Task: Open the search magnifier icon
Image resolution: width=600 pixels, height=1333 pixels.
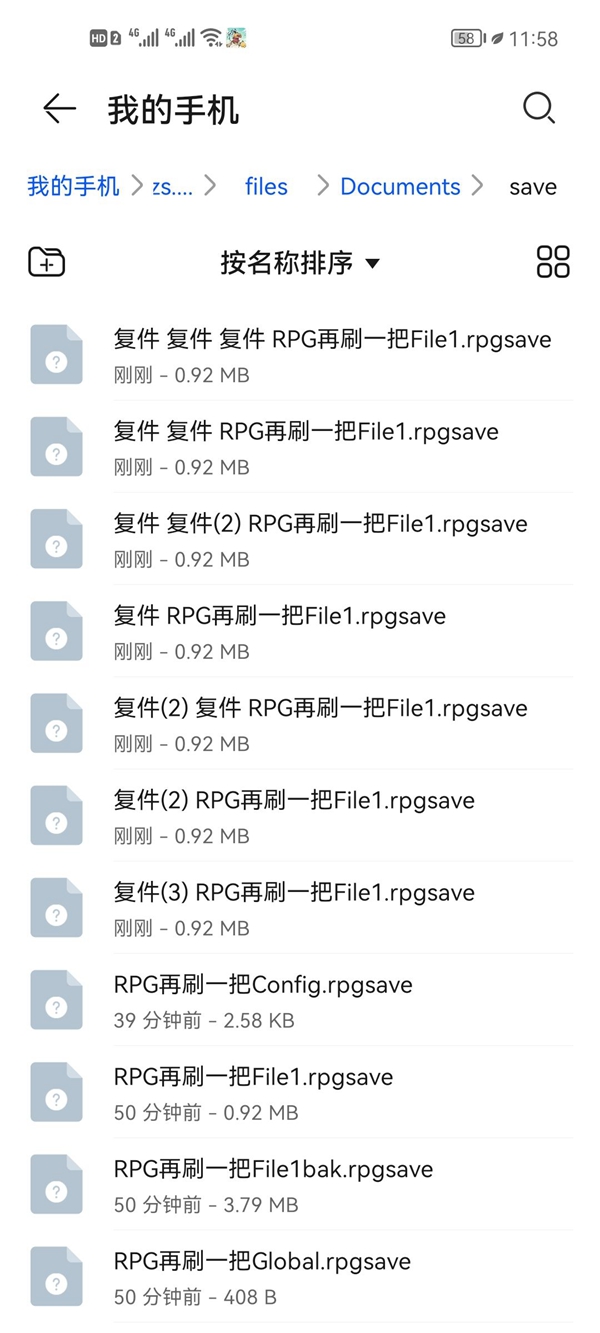Action: [x=539, y=109]
